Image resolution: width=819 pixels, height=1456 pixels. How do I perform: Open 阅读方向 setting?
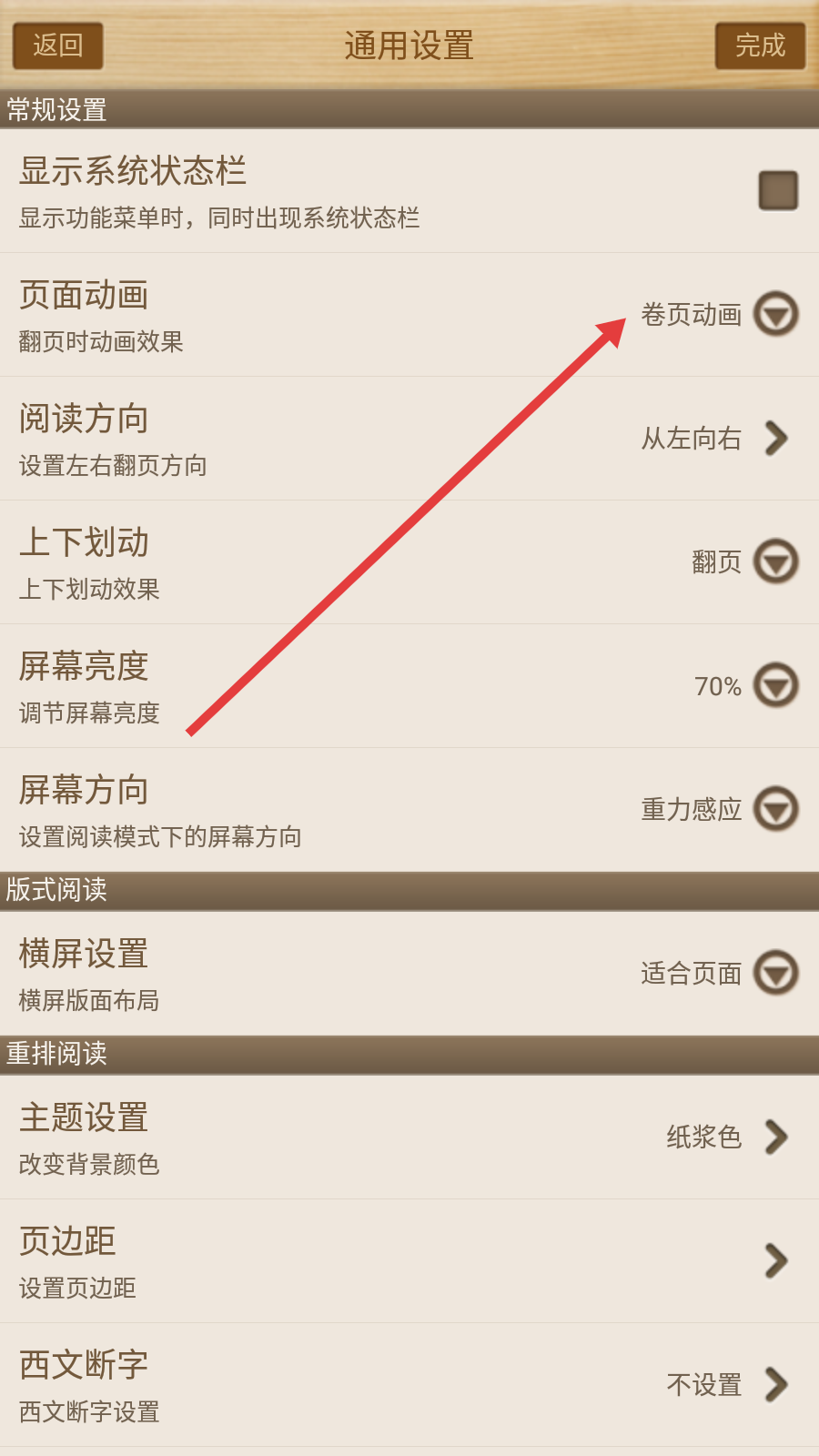click(775, 438)
